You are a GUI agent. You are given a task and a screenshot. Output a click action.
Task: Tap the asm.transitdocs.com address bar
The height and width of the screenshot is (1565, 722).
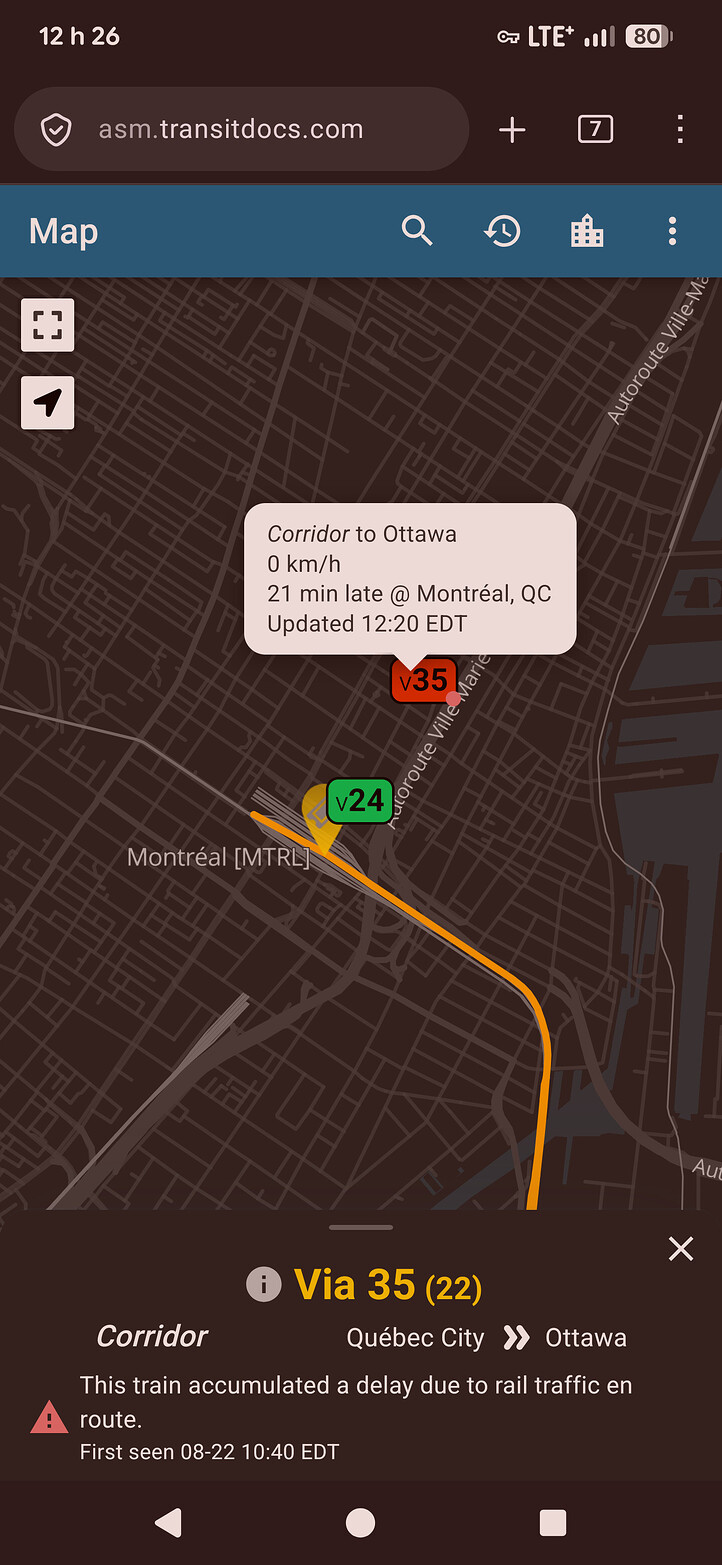click(x=241, y=130)
